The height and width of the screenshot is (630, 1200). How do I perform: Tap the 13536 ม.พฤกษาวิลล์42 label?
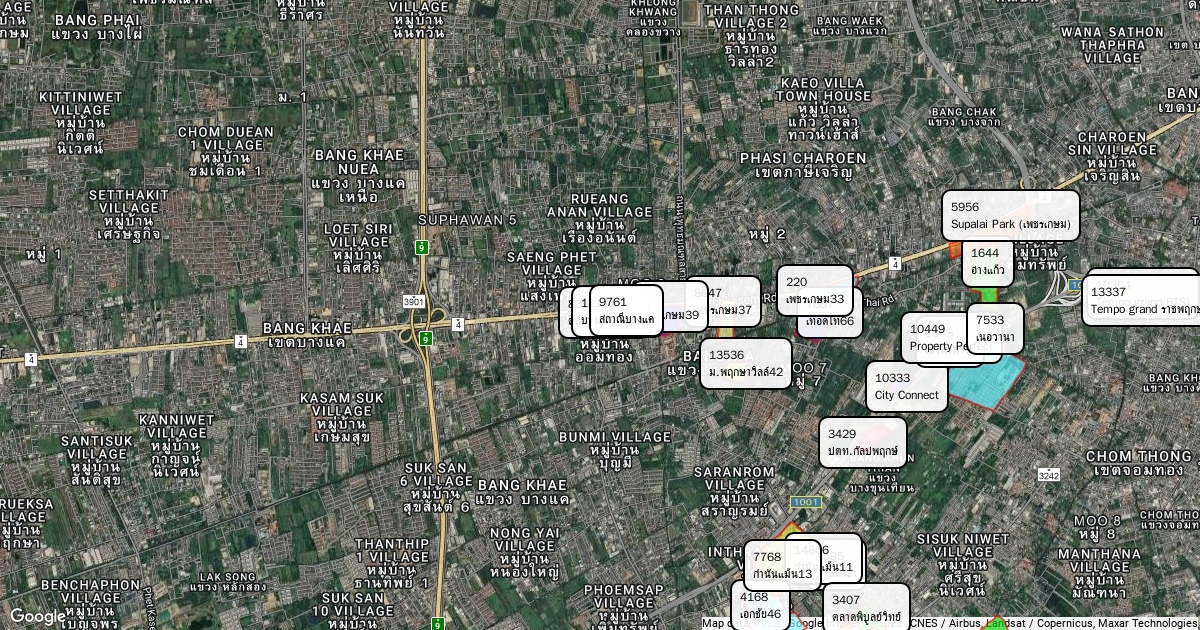coord(745,363)
